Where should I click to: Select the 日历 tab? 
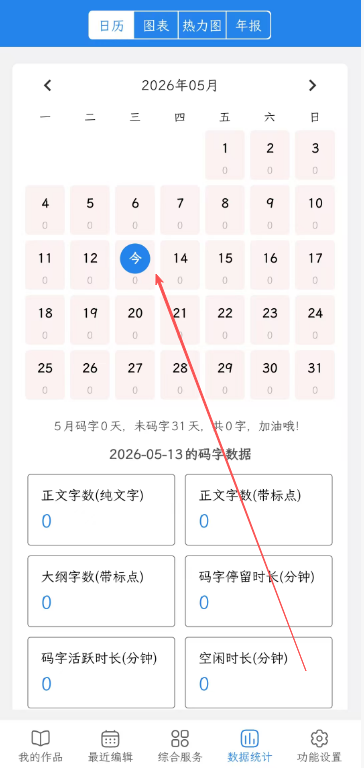[x=112, y=25]
